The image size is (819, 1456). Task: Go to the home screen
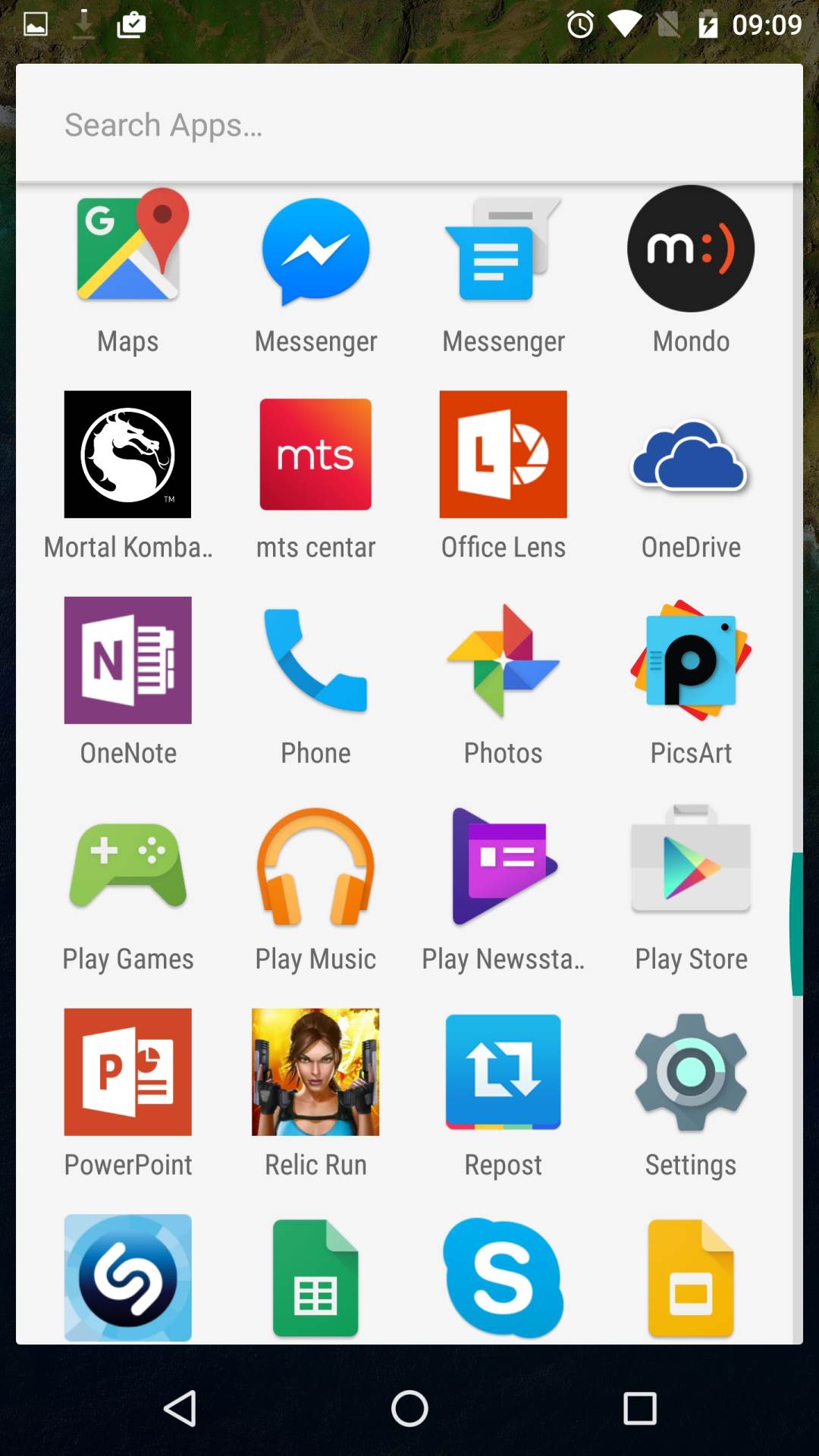pos(409,1409)
